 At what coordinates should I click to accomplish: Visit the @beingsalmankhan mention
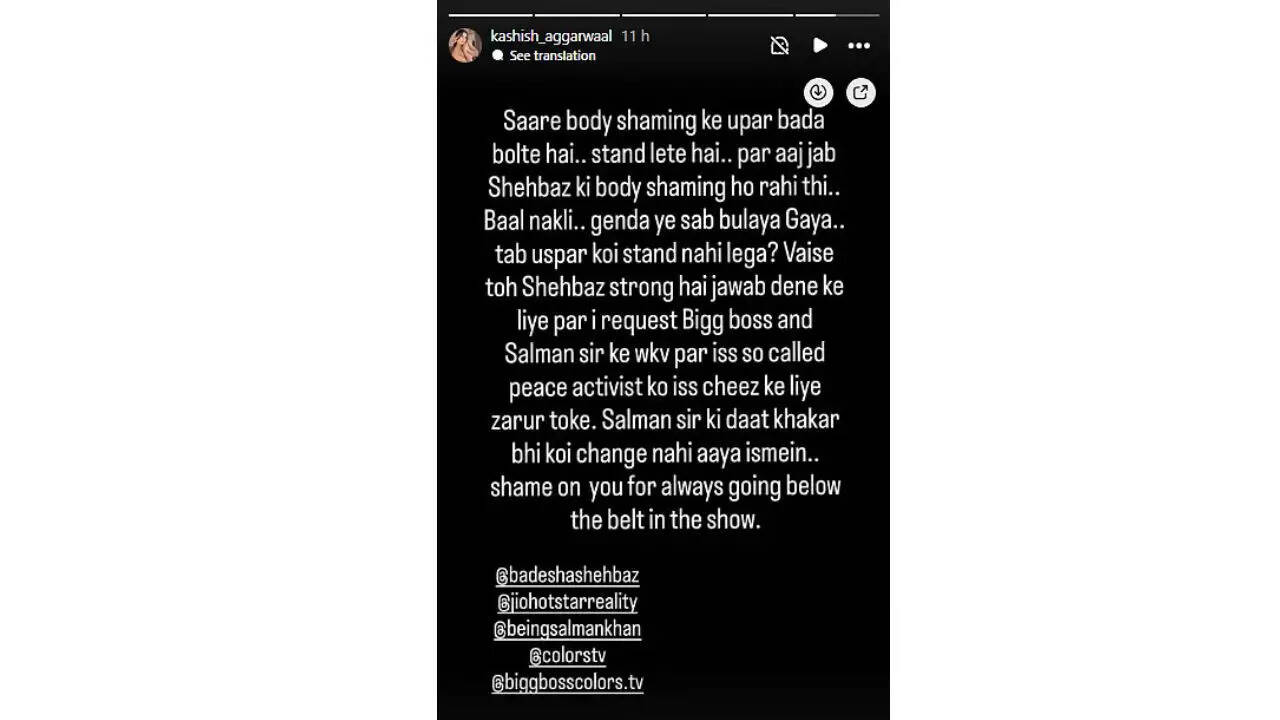[567, 629]
